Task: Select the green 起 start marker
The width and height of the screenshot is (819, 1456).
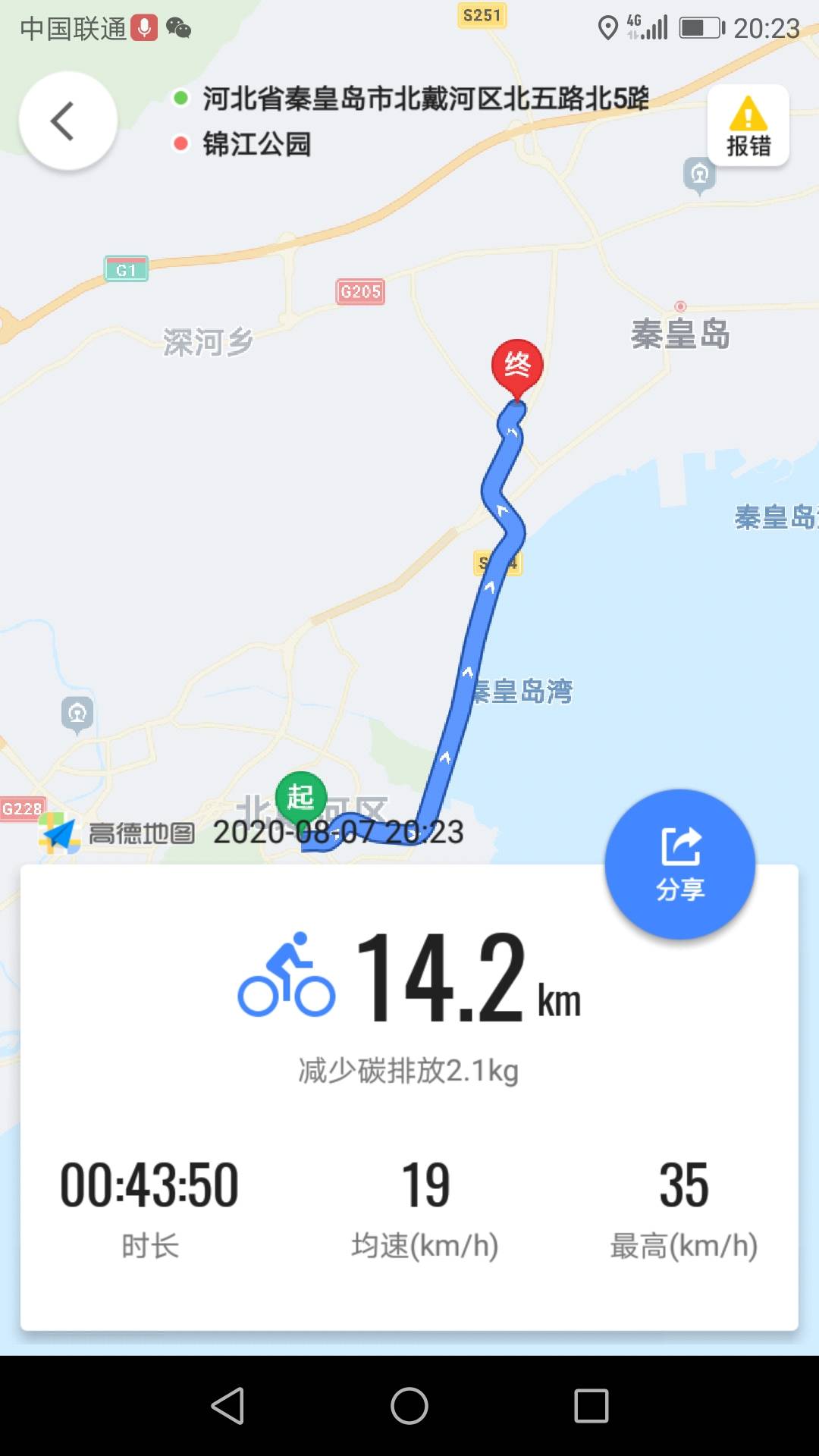Action: tap(301, 797)
